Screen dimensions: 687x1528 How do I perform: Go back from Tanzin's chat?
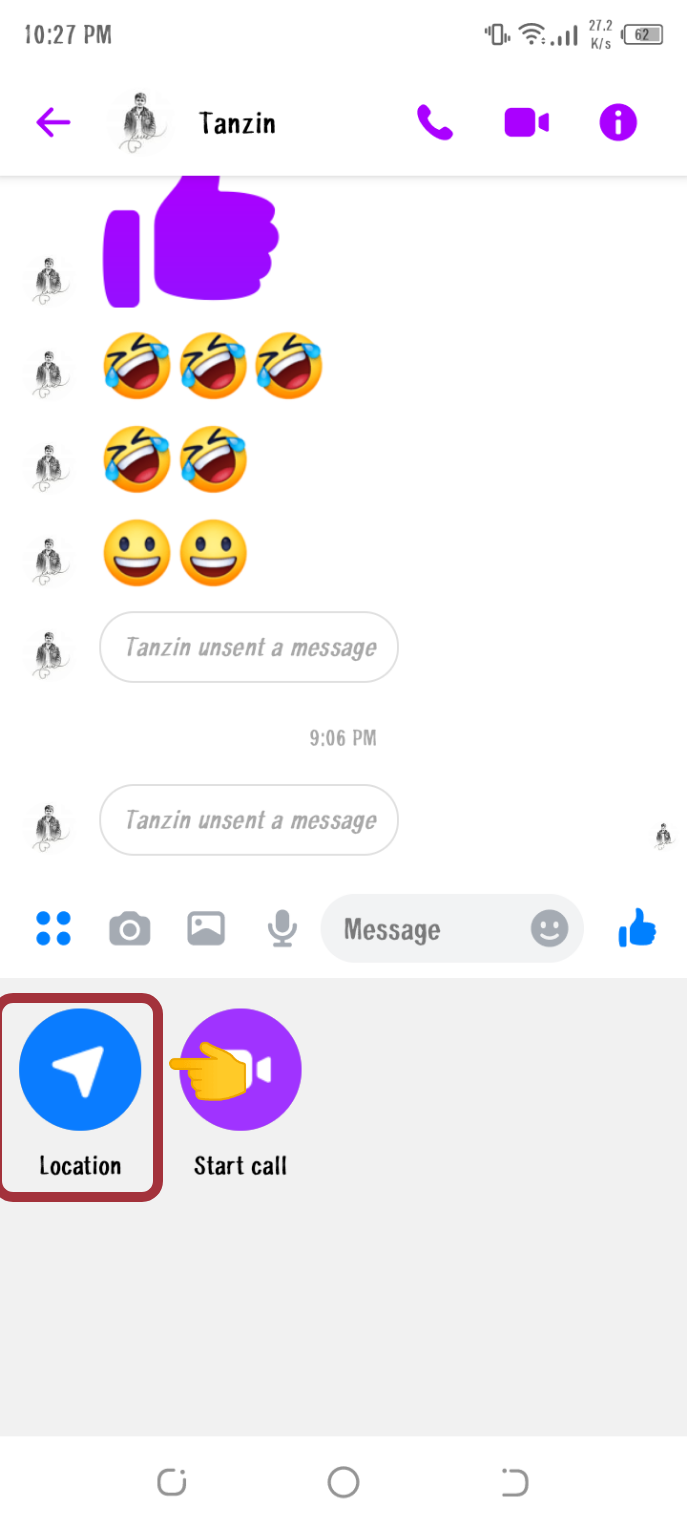tap(53, 123)
